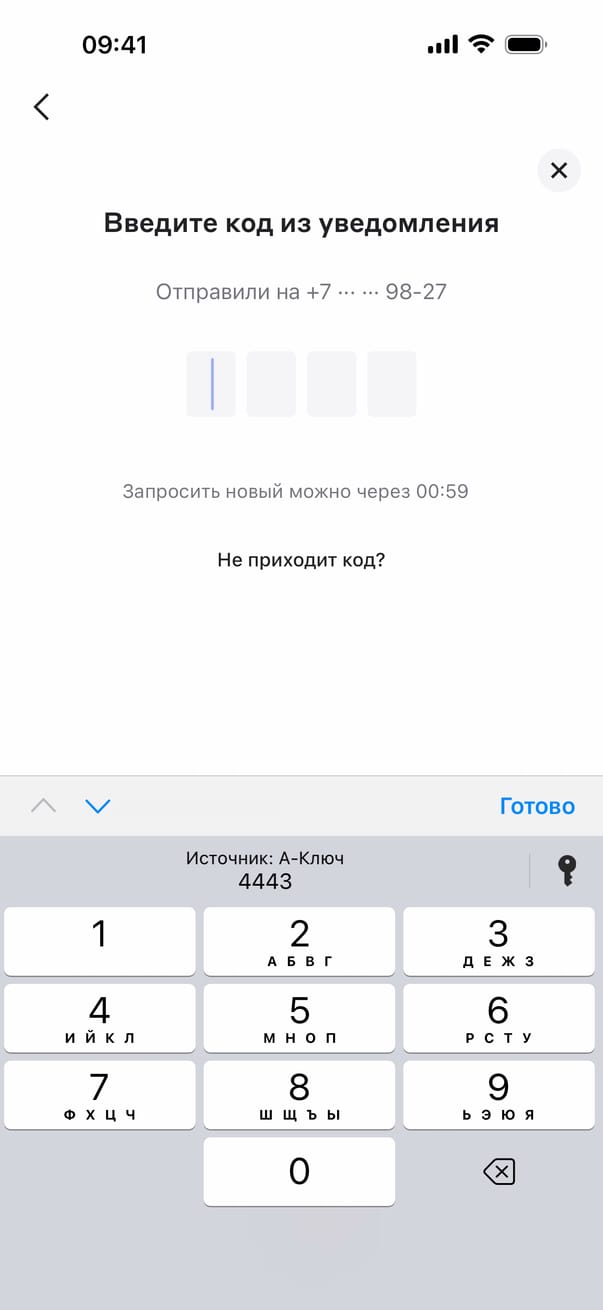Move to next field with down chevron
The height and width of the screenshot is (1310, 603).
[x=98, y=806]
